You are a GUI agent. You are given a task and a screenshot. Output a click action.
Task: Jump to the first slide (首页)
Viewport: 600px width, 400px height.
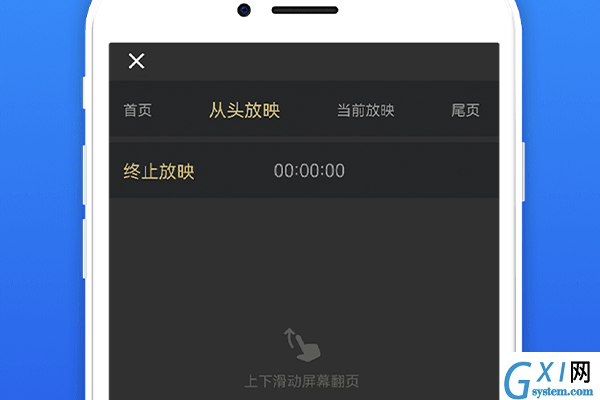[137, 110]
